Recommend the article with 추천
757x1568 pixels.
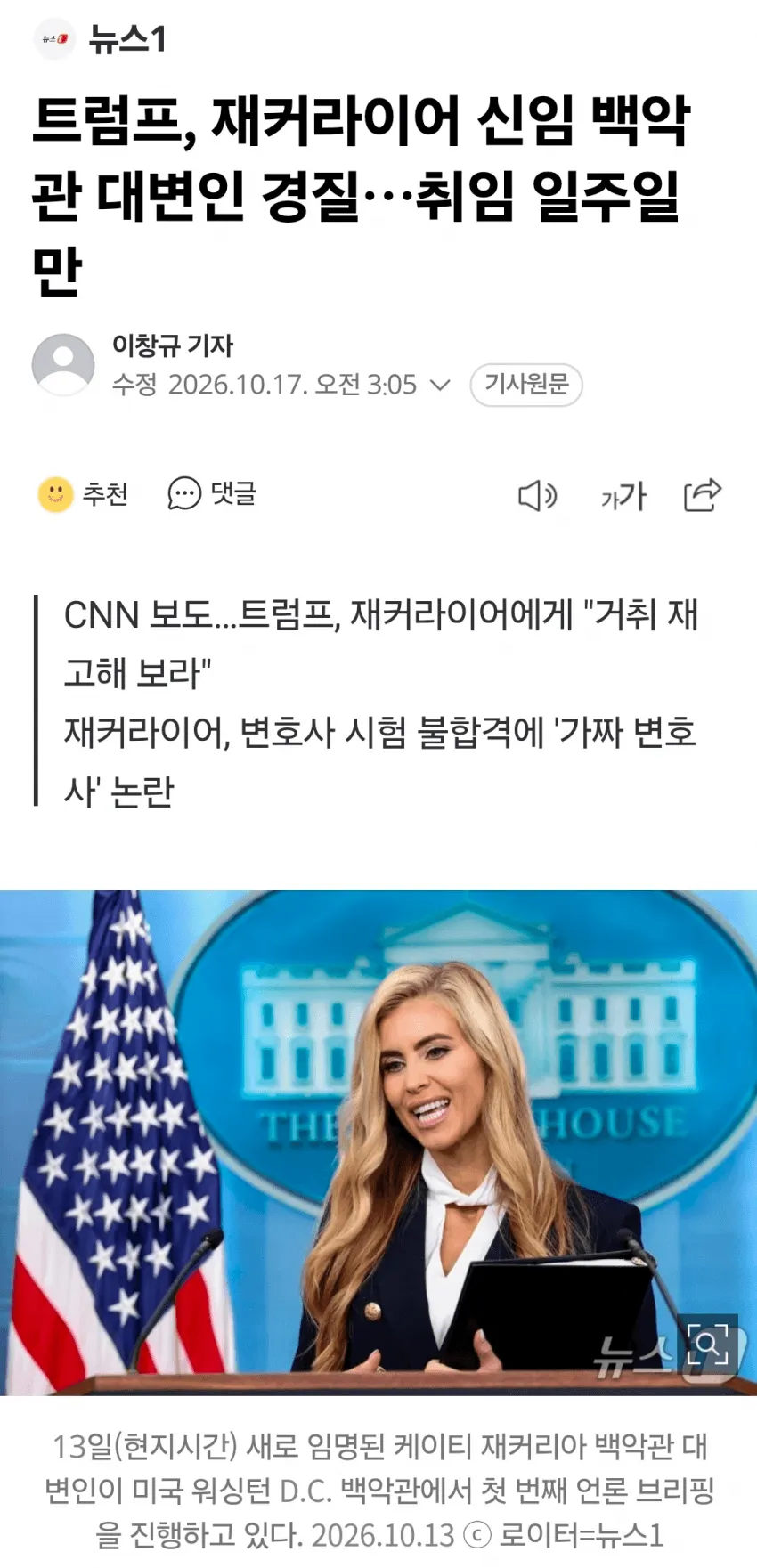(83, 494)
